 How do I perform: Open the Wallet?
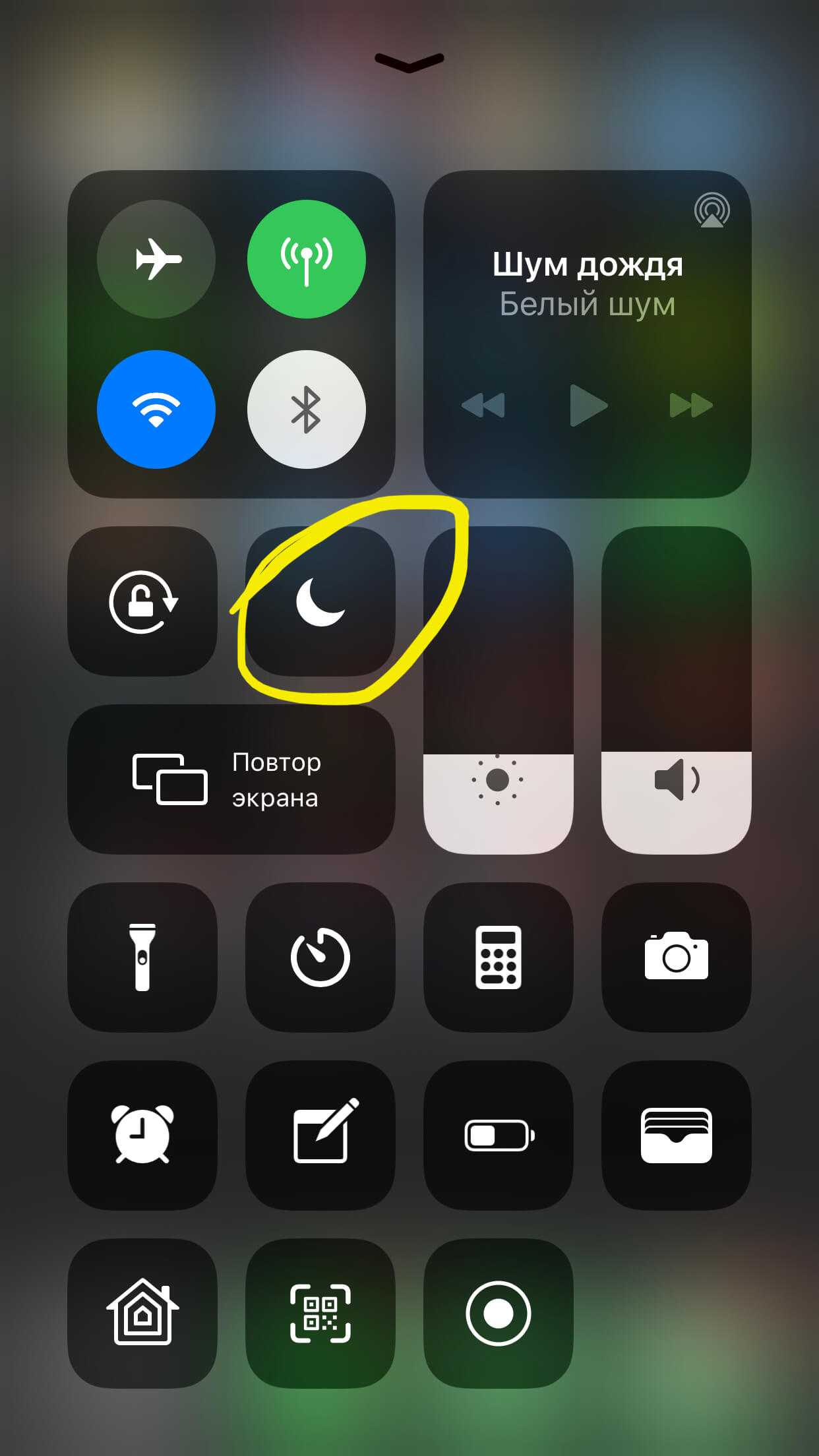point(677,1136)
